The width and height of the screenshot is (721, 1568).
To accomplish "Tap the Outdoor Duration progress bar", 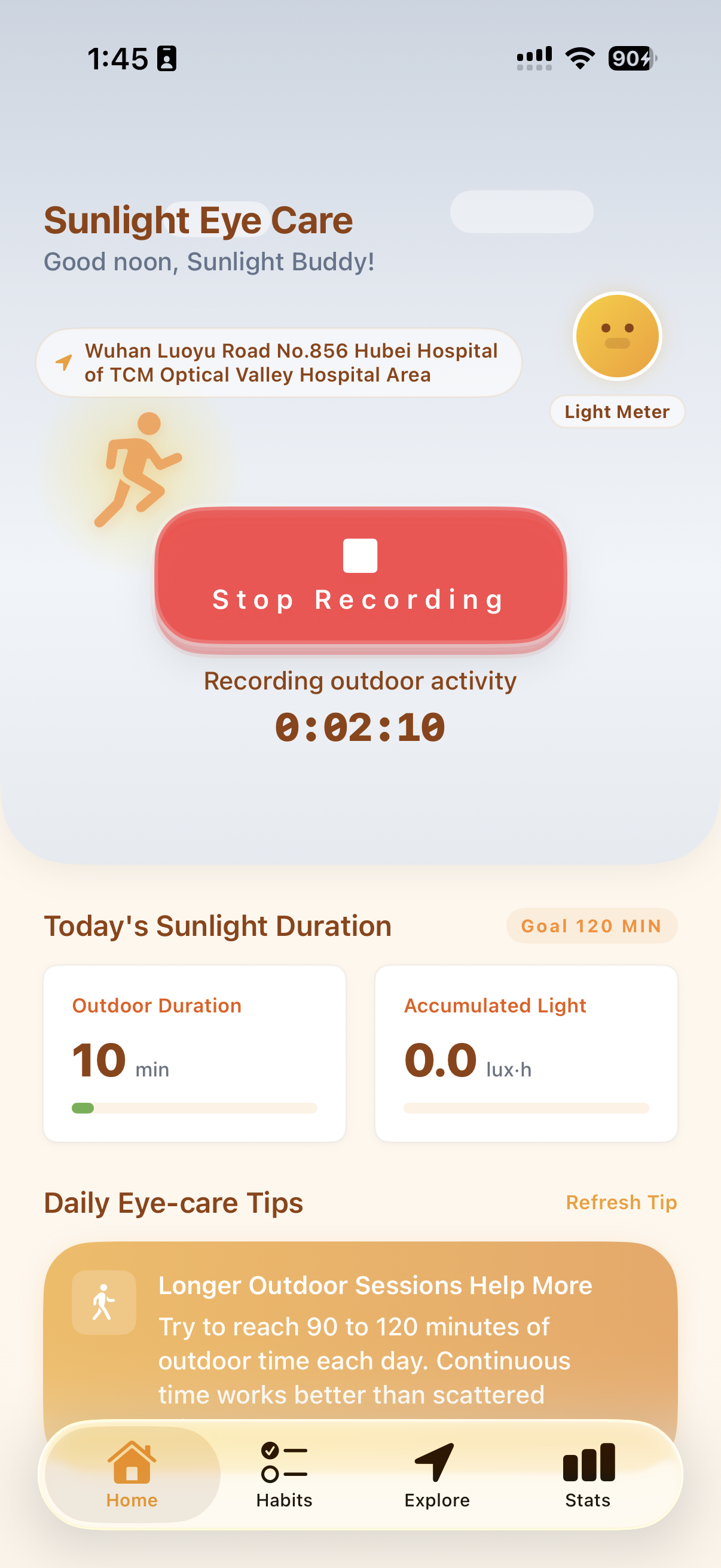I will (194, 1109).
